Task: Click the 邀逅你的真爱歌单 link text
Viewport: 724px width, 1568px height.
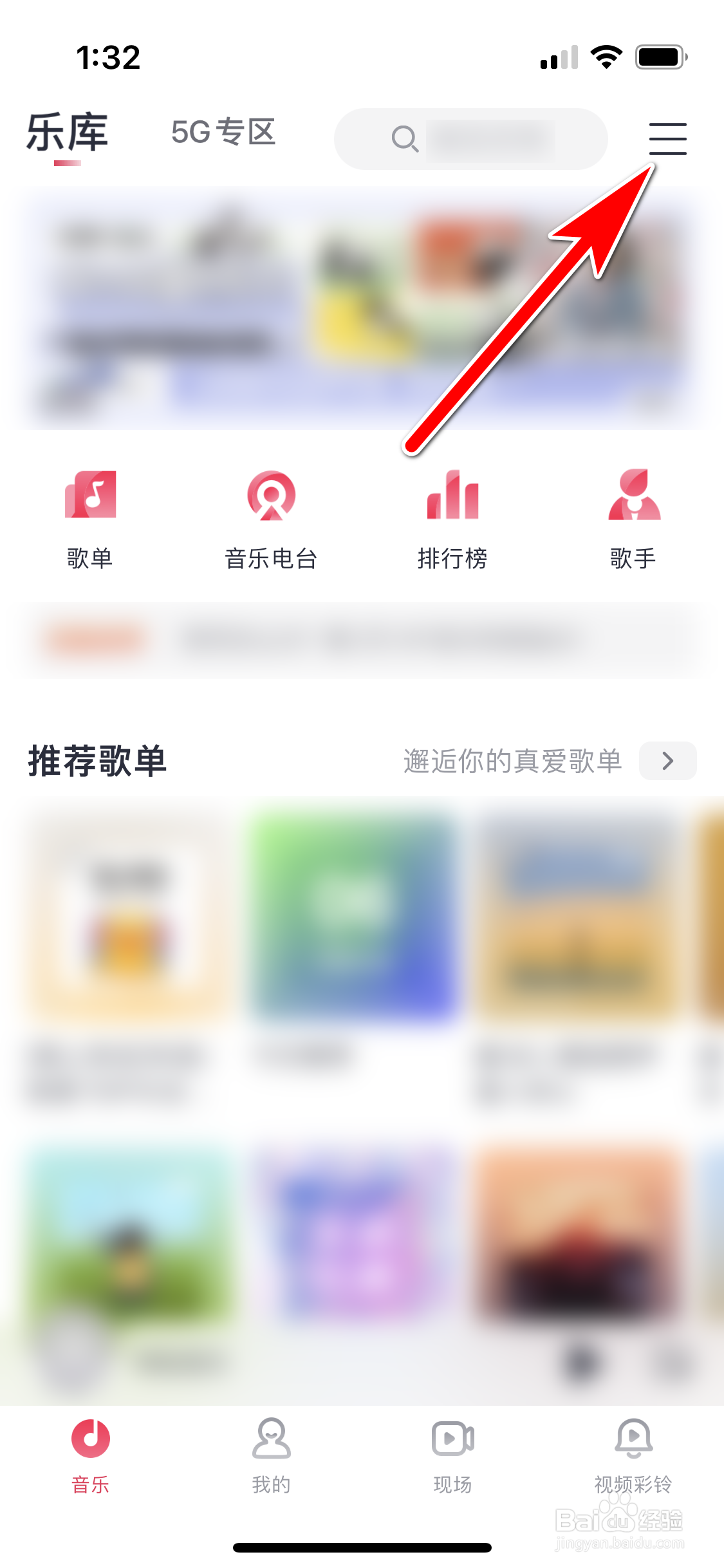Action: 512,761
